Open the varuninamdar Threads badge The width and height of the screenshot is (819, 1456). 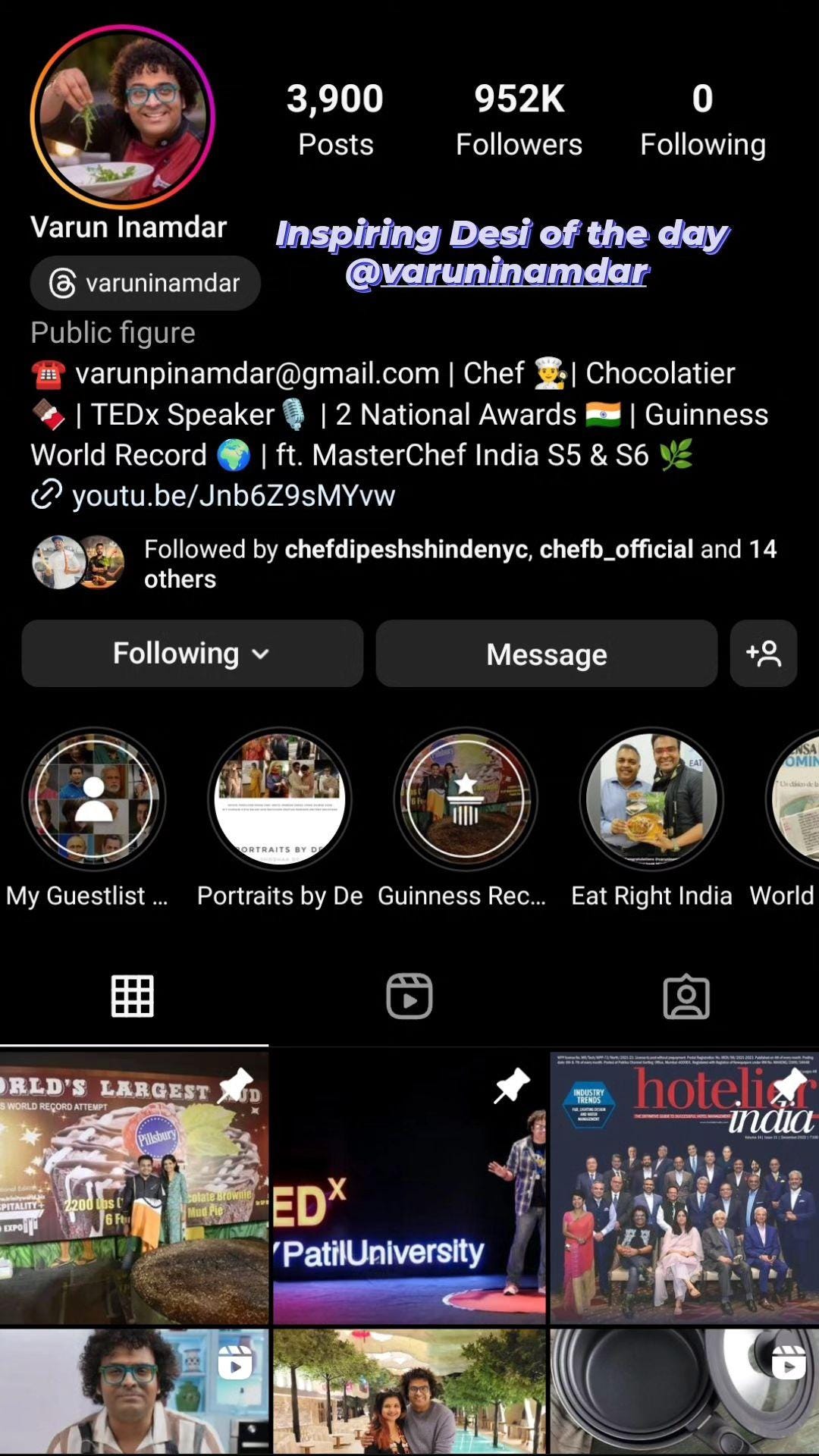[145, 283]
